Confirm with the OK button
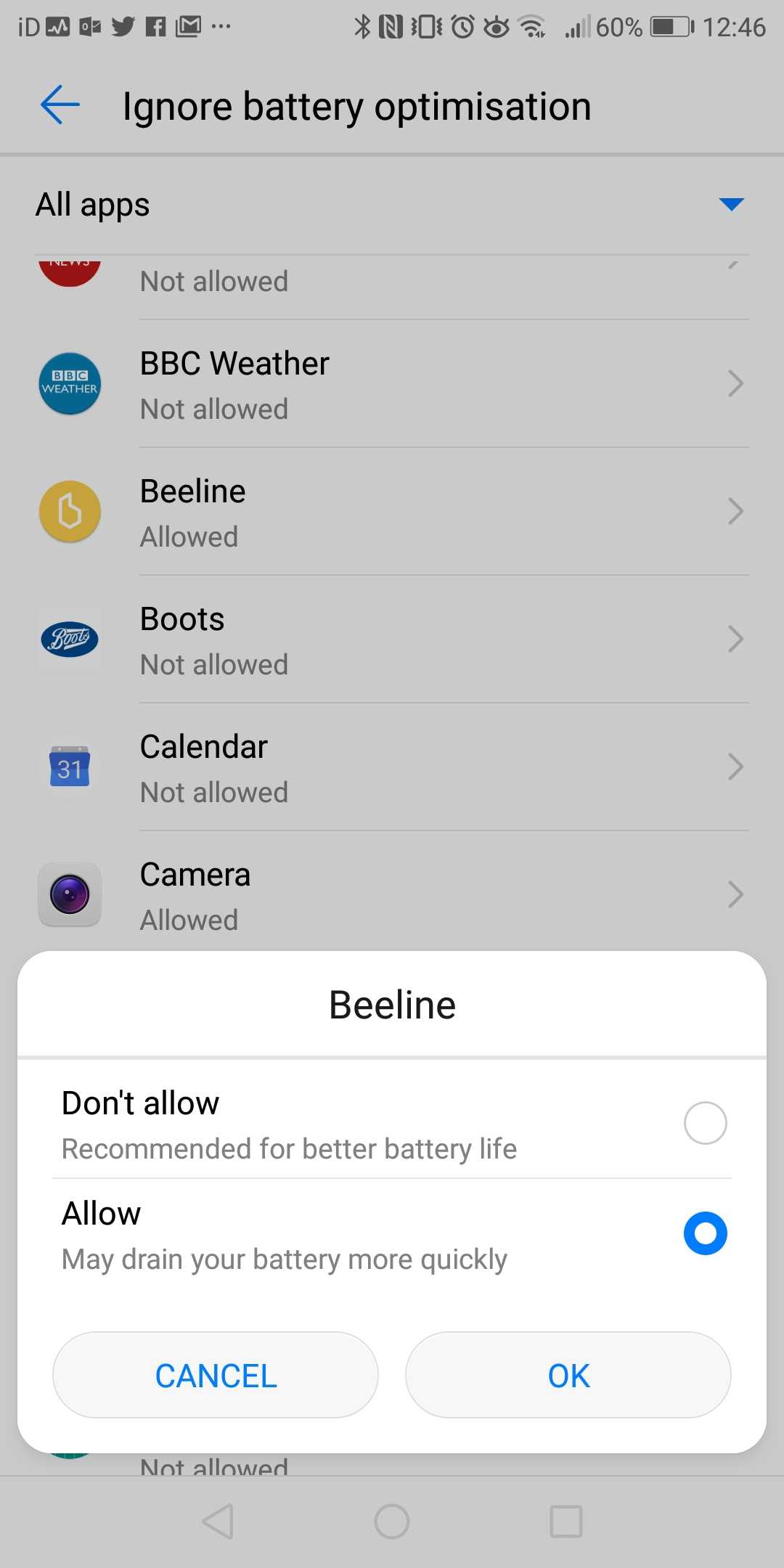This screenshot has width=784, height=1568. pyautogui.click(x=568, y=1375)
